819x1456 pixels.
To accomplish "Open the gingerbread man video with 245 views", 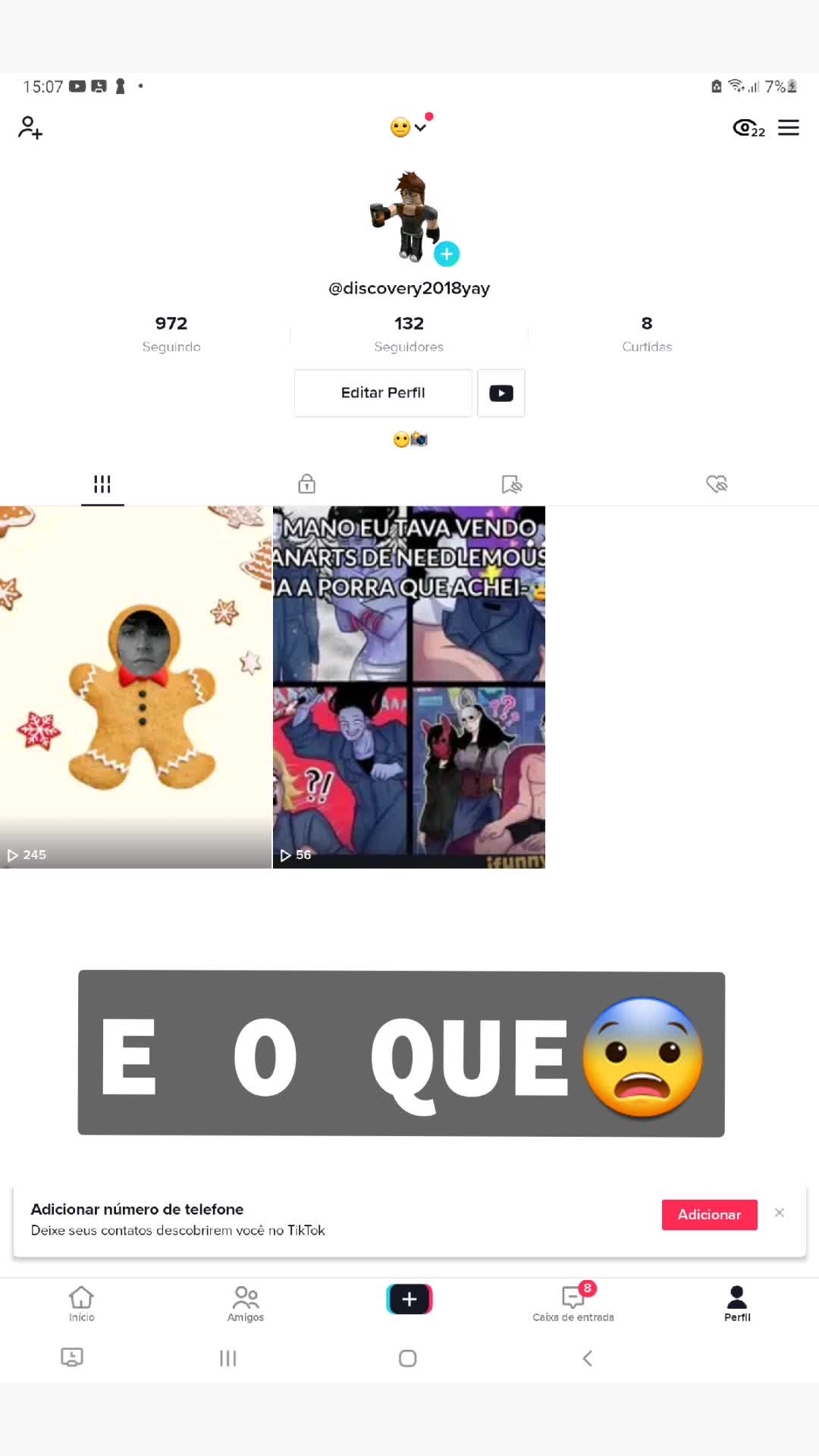I will click(136, 686).
